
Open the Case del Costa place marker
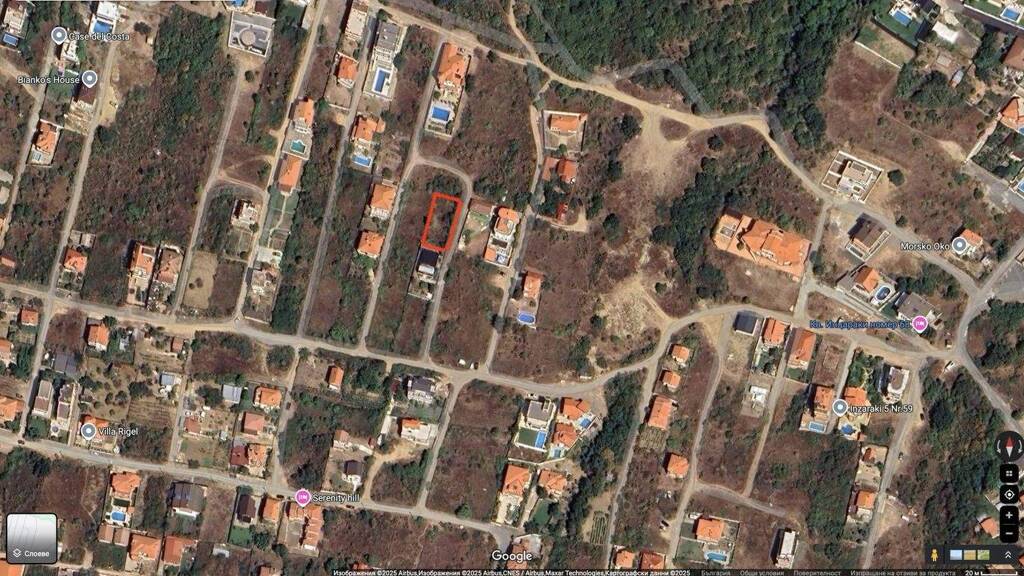pyautogui.click(x=59, y=35)
